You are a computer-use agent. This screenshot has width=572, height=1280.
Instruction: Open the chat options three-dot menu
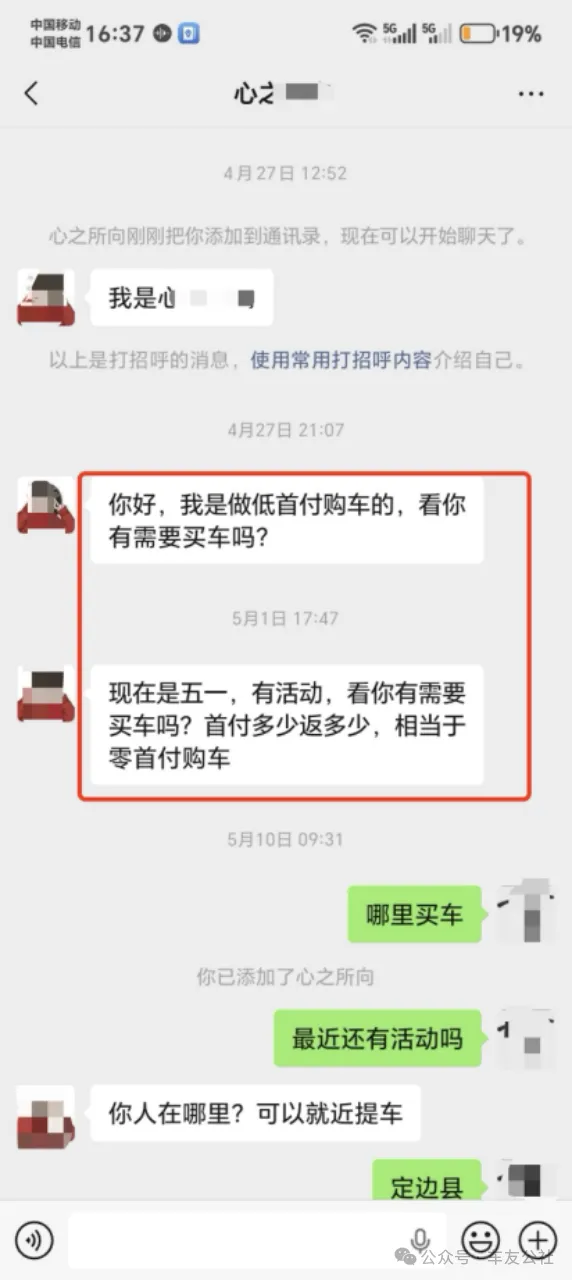tap(531, 94)
